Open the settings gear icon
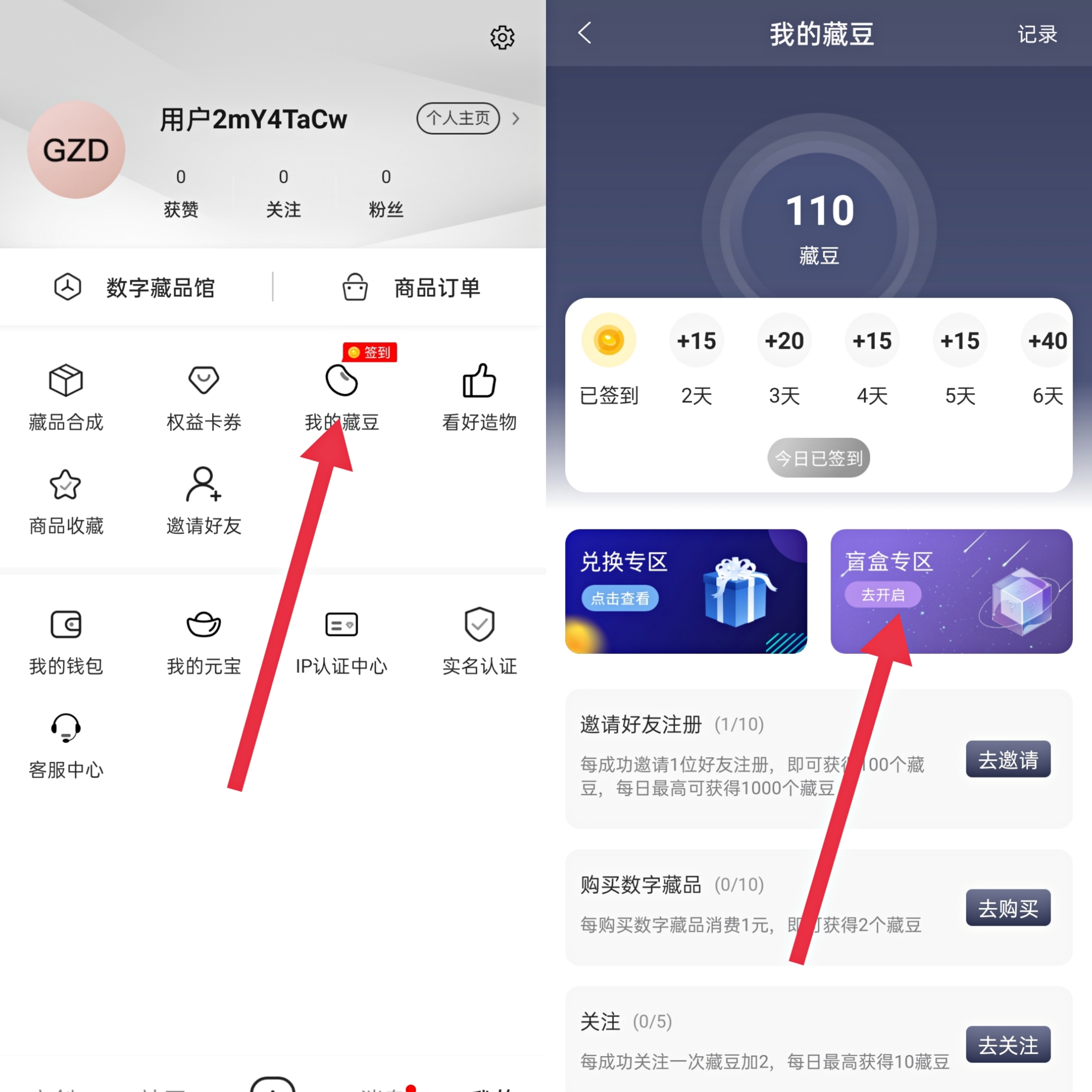 502,38
